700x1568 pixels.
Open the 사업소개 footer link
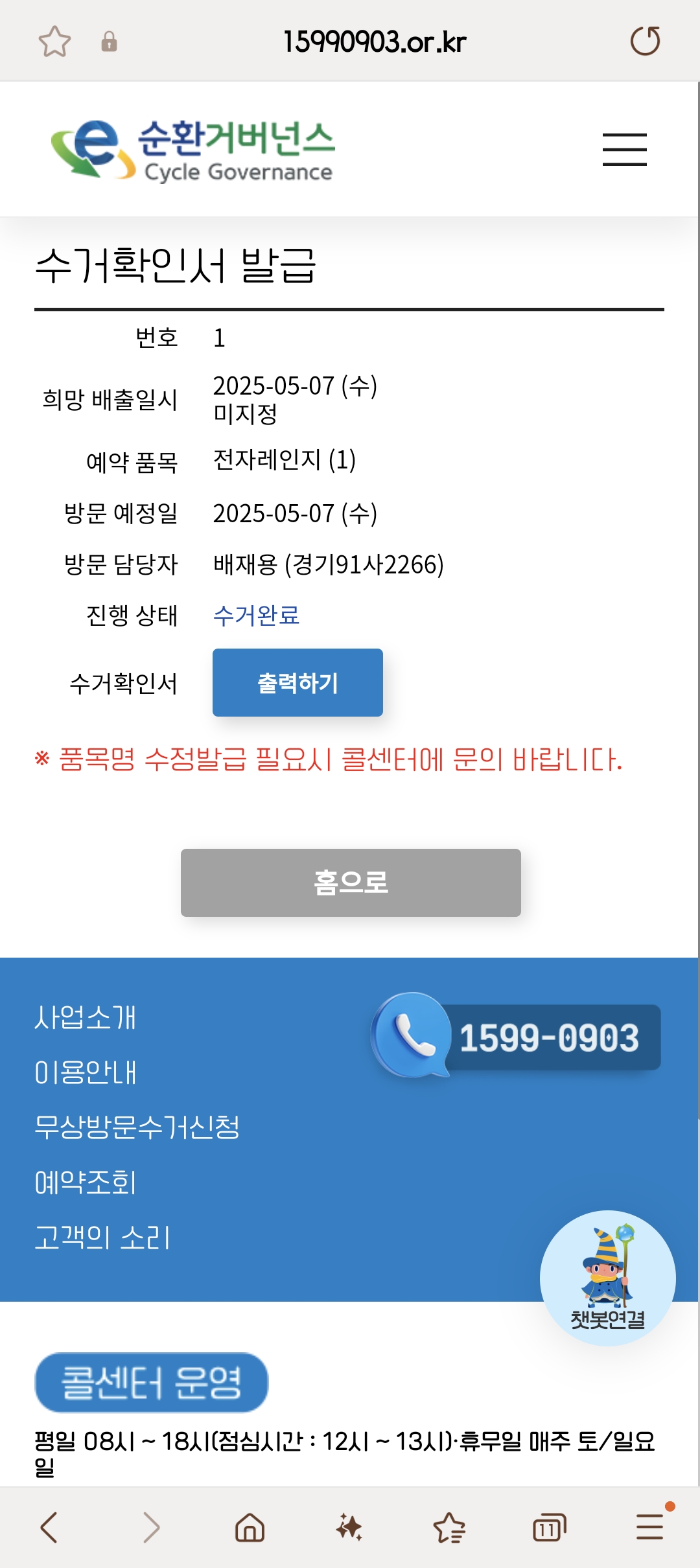point(85,1017)
